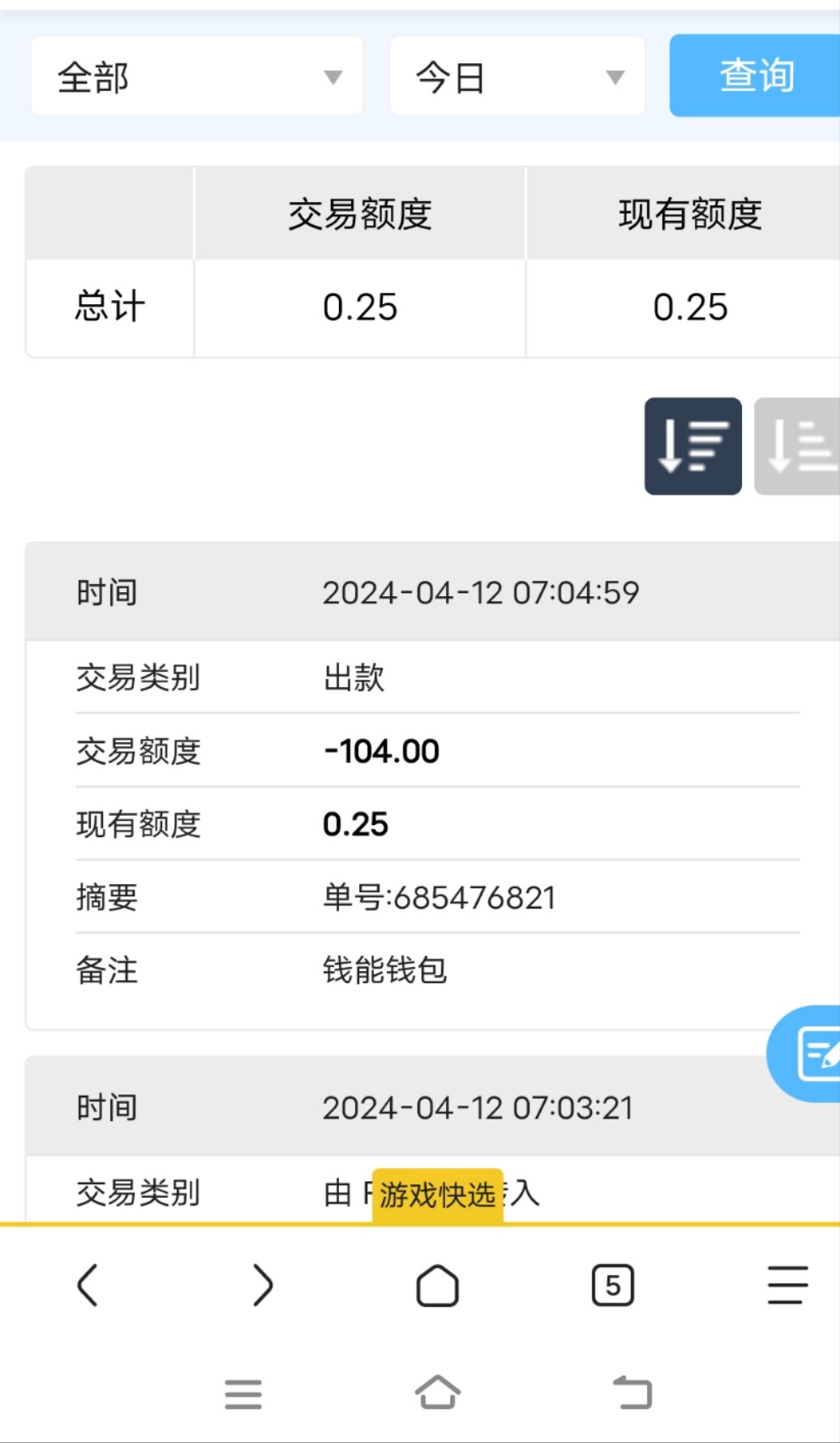Tap the system navigation menu icon

pos(242,1392)
